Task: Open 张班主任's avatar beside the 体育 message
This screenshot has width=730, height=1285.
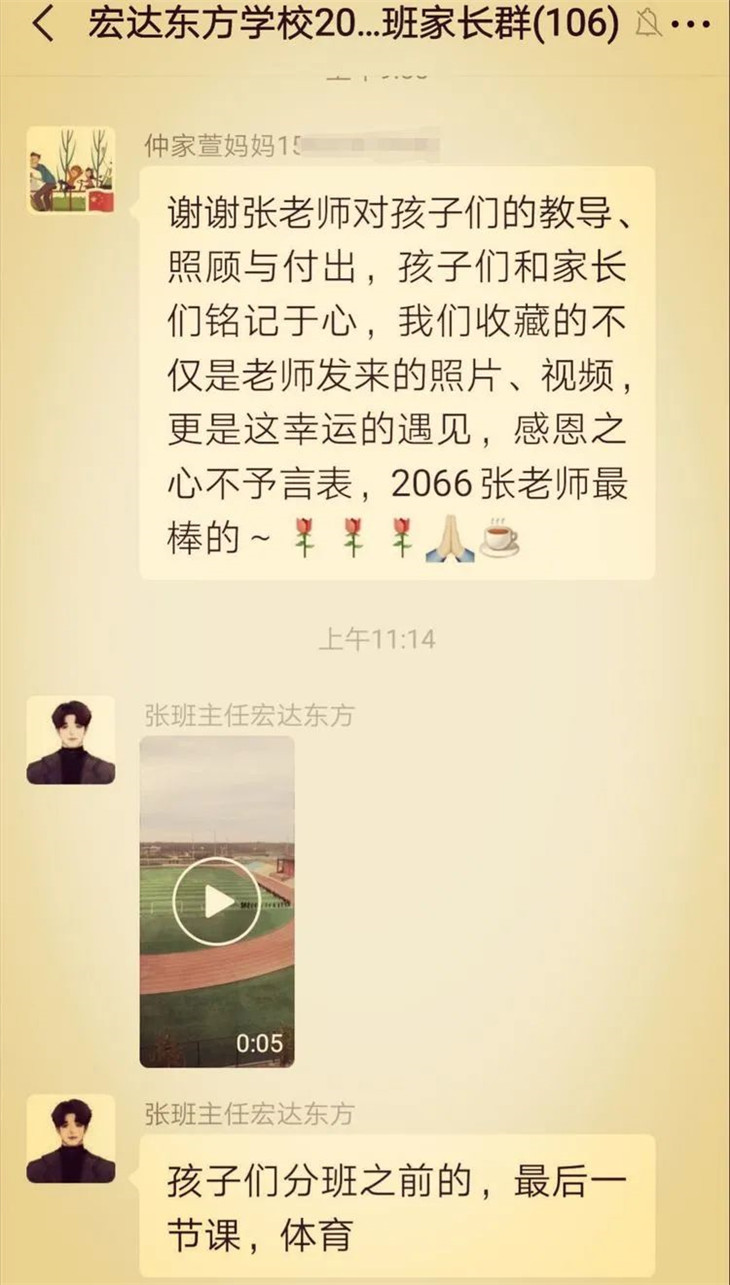Action: (70, 1138)
